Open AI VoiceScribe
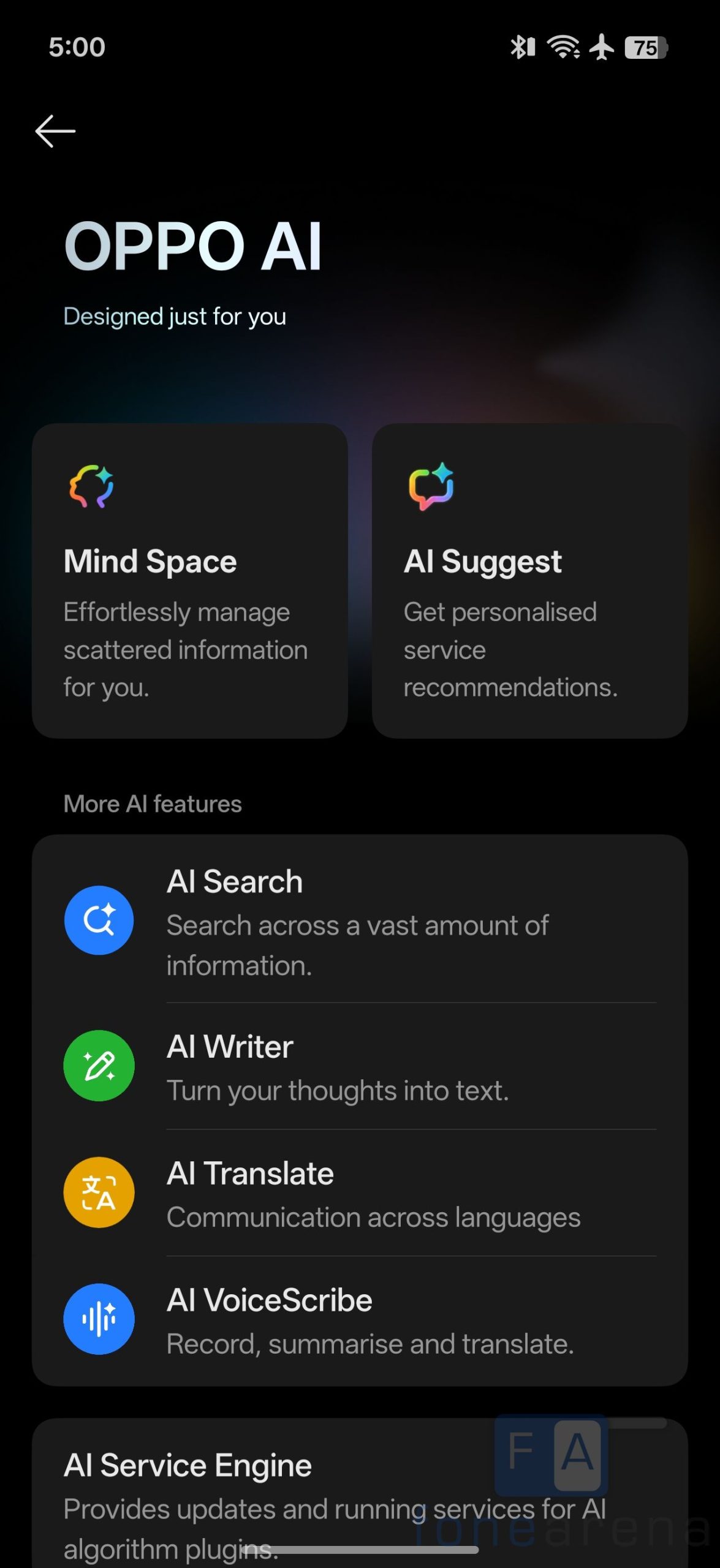This screenshot has height=1568, width=720. click(360, 1320)
